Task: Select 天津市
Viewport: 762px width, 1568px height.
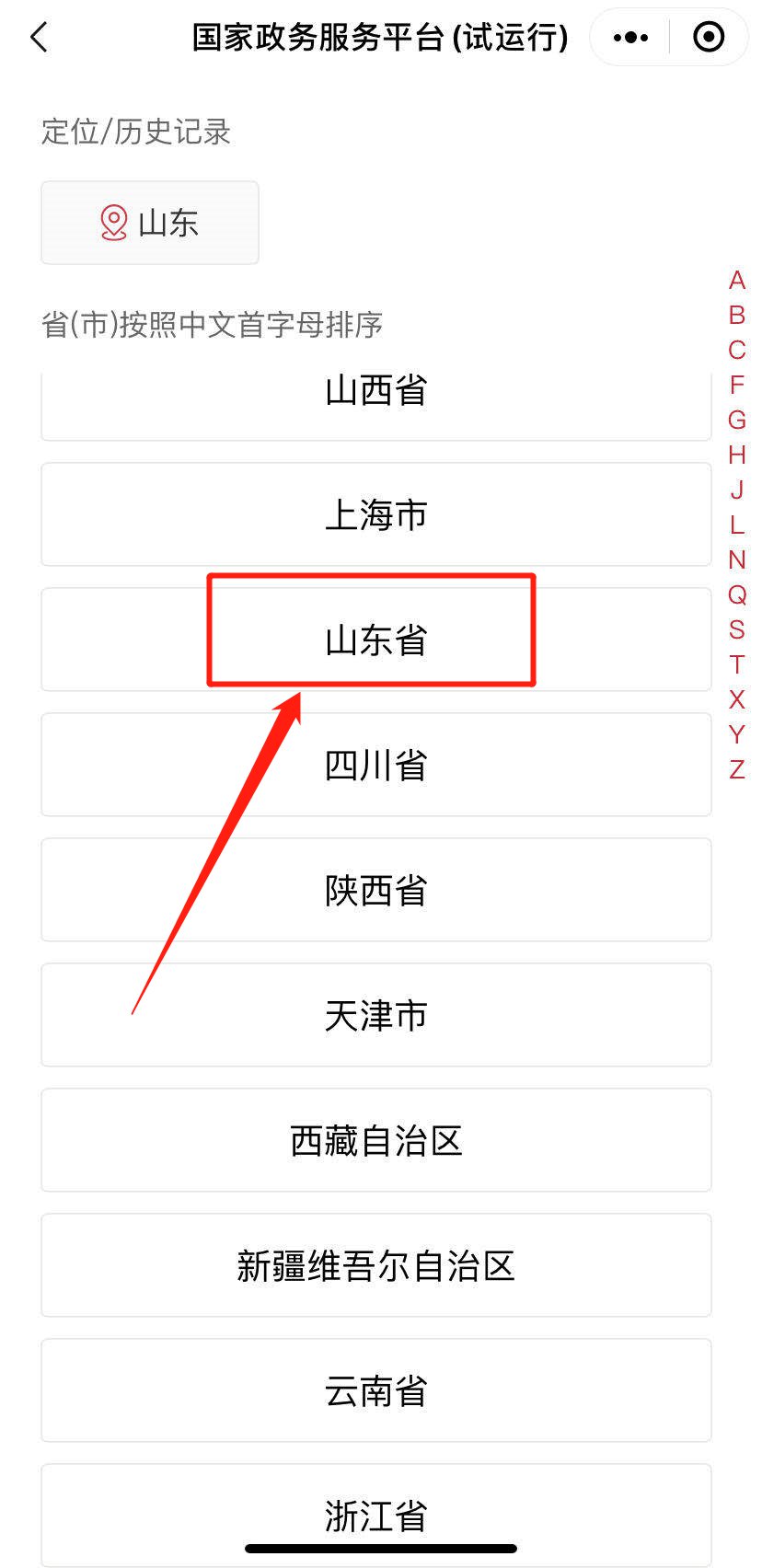Action: [x=375, y=1015]
